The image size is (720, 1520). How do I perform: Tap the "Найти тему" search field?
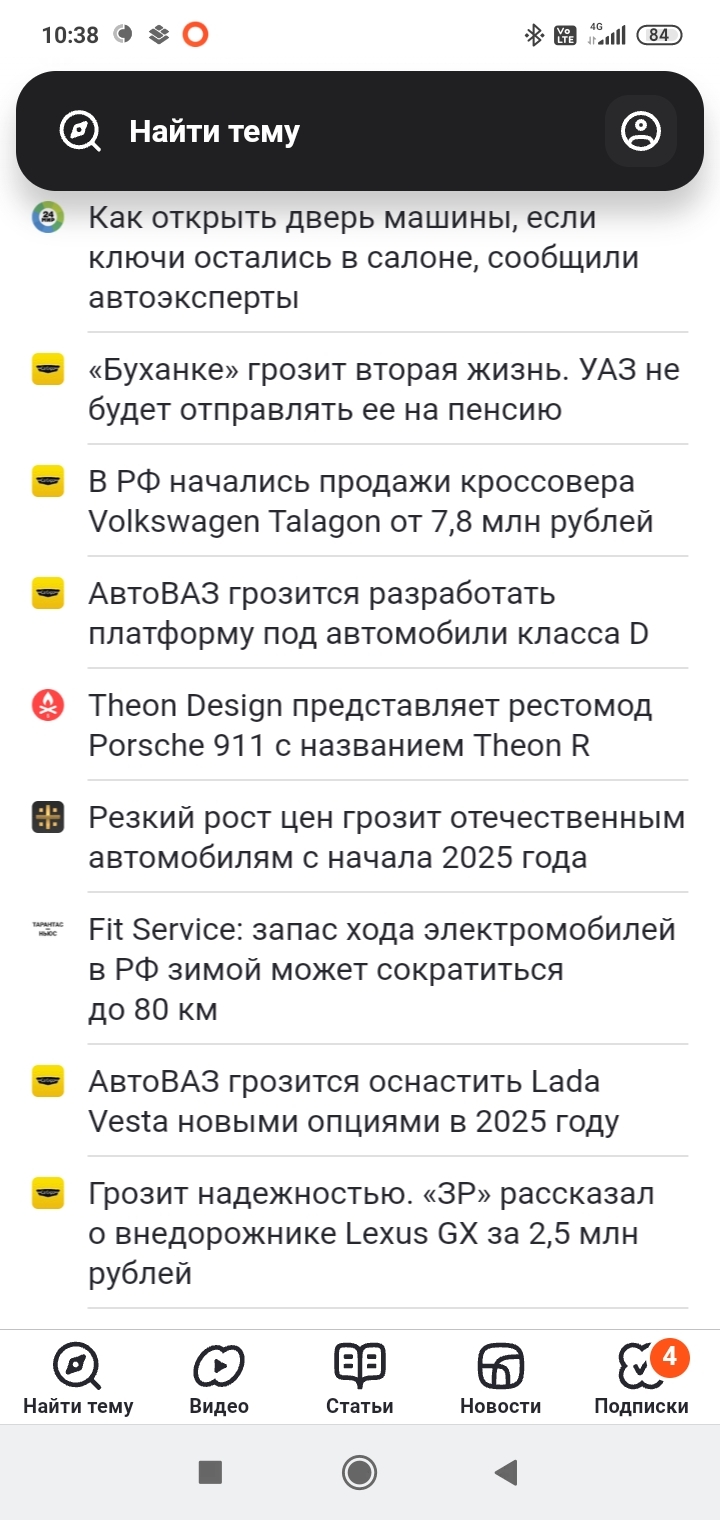(330, 131)
